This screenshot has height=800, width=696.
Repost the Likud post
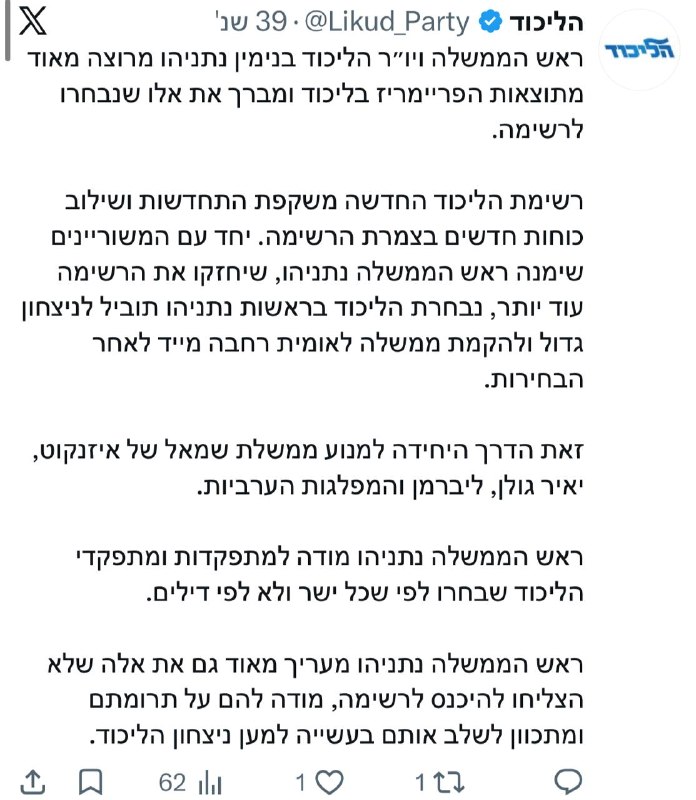tap(440, 782)
